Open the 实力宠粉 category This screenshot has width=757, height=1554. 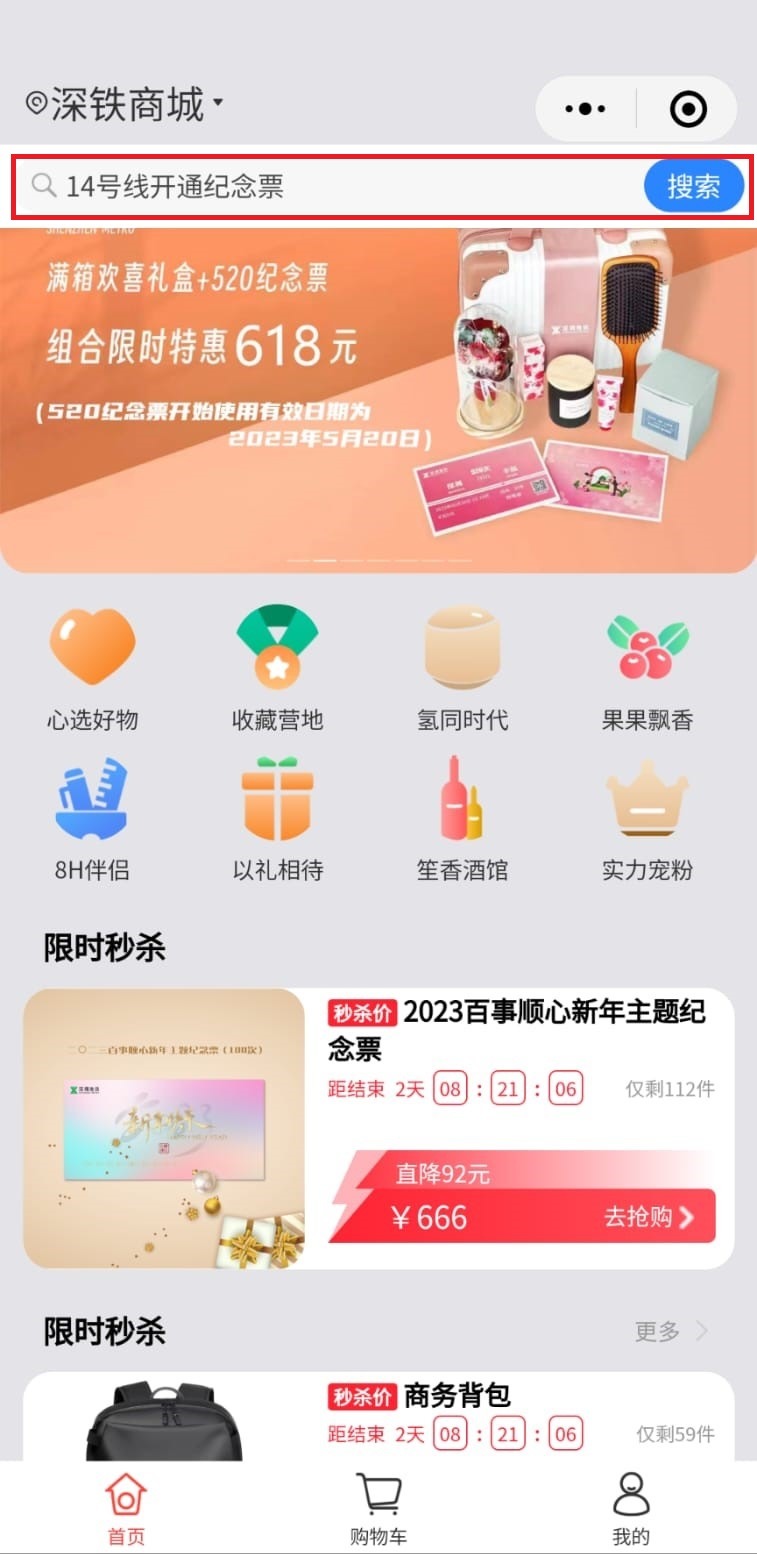647,820
